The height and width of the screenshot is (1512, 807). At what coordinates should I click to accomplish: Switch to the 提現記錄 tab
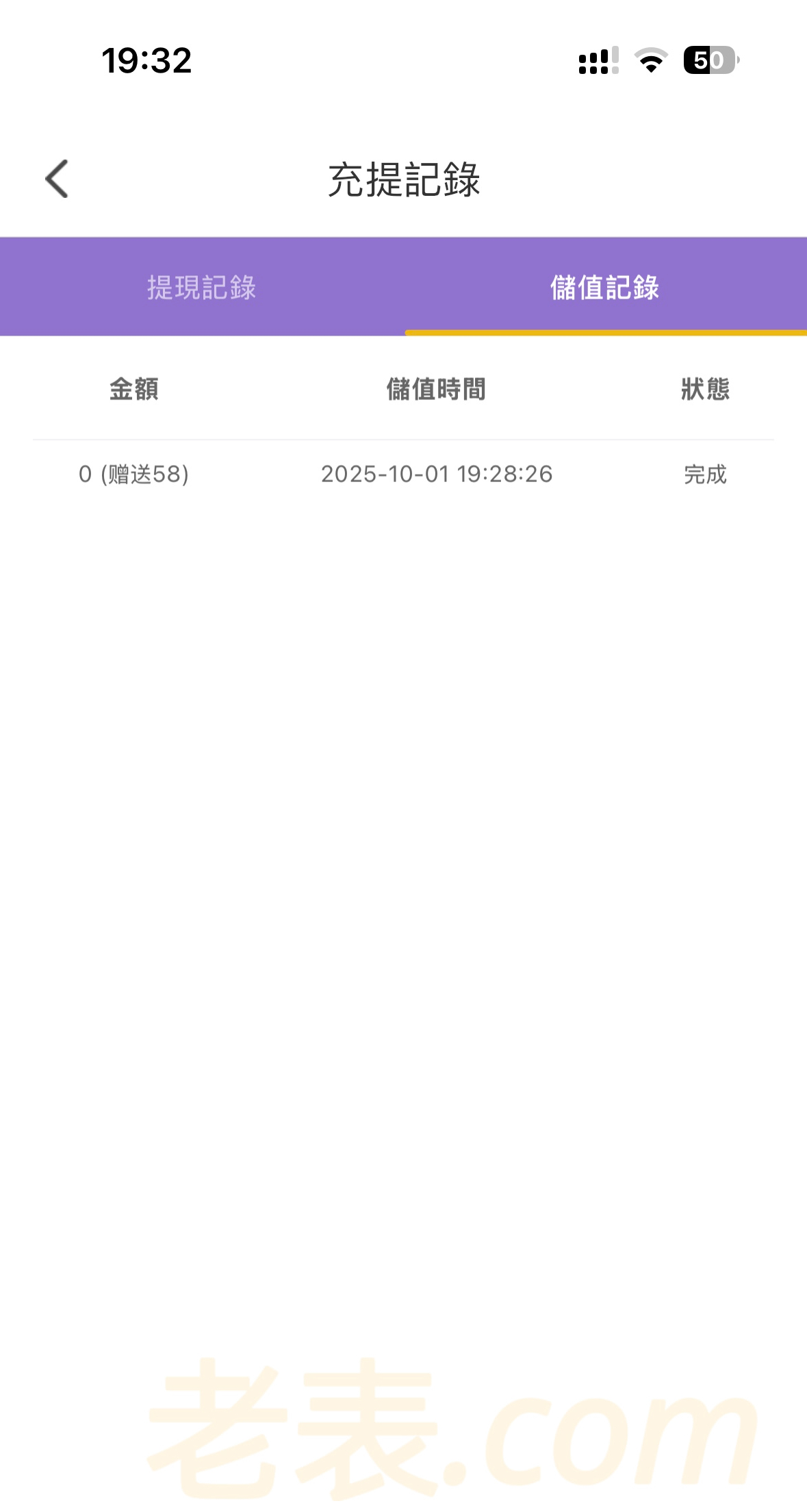pyautogui.click(x=201, y=288)
